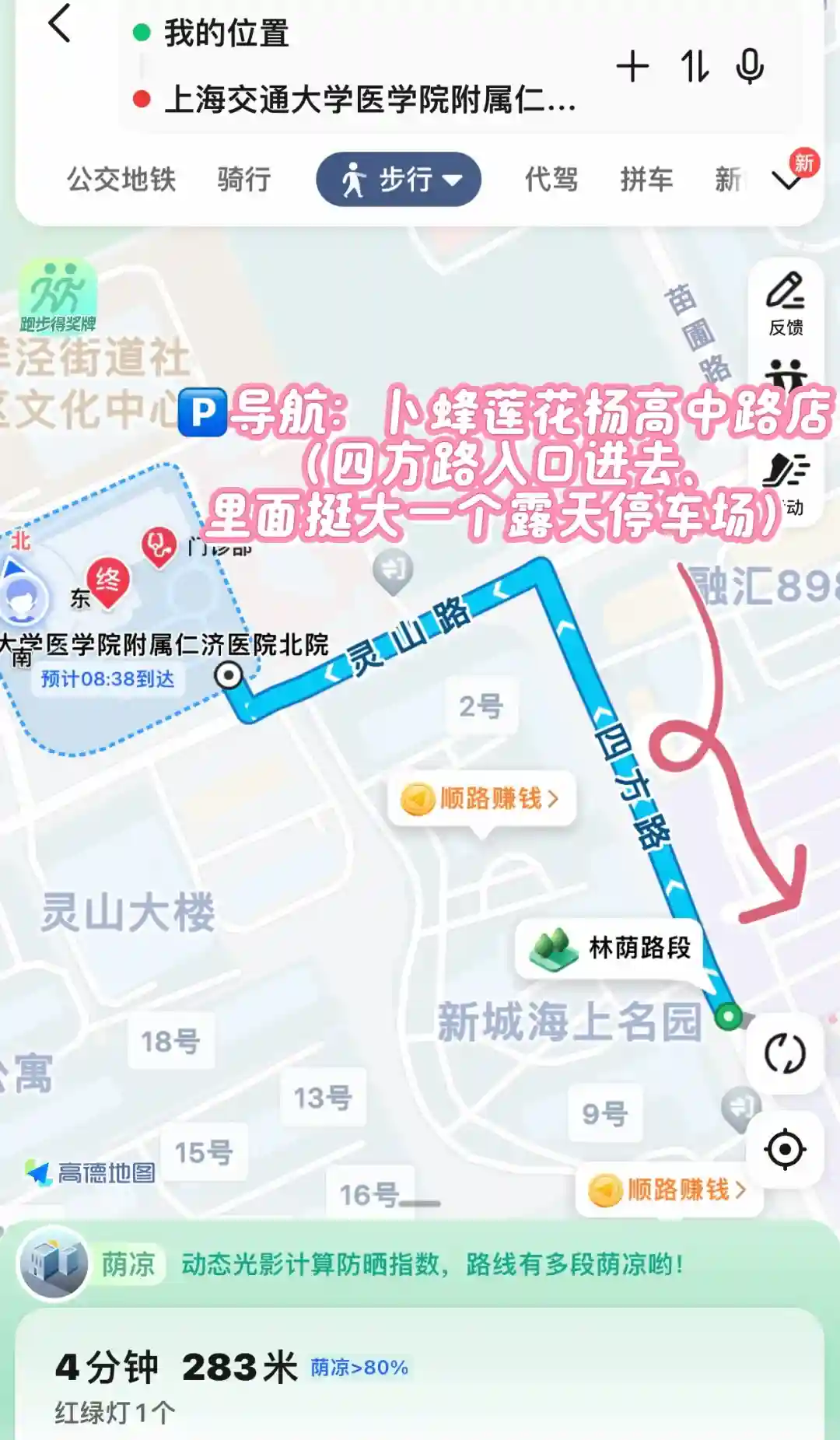Viewport: 840px width, 1440px height.
Task: Edit the 上海交通大学医学院 destination field
Action: coord(369,100)
